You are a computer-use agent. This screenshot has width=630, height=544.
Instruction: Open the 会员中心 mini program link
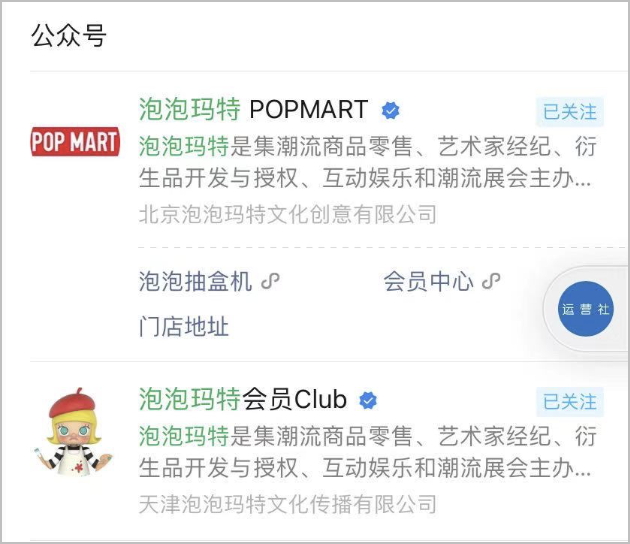click(429, 282)
